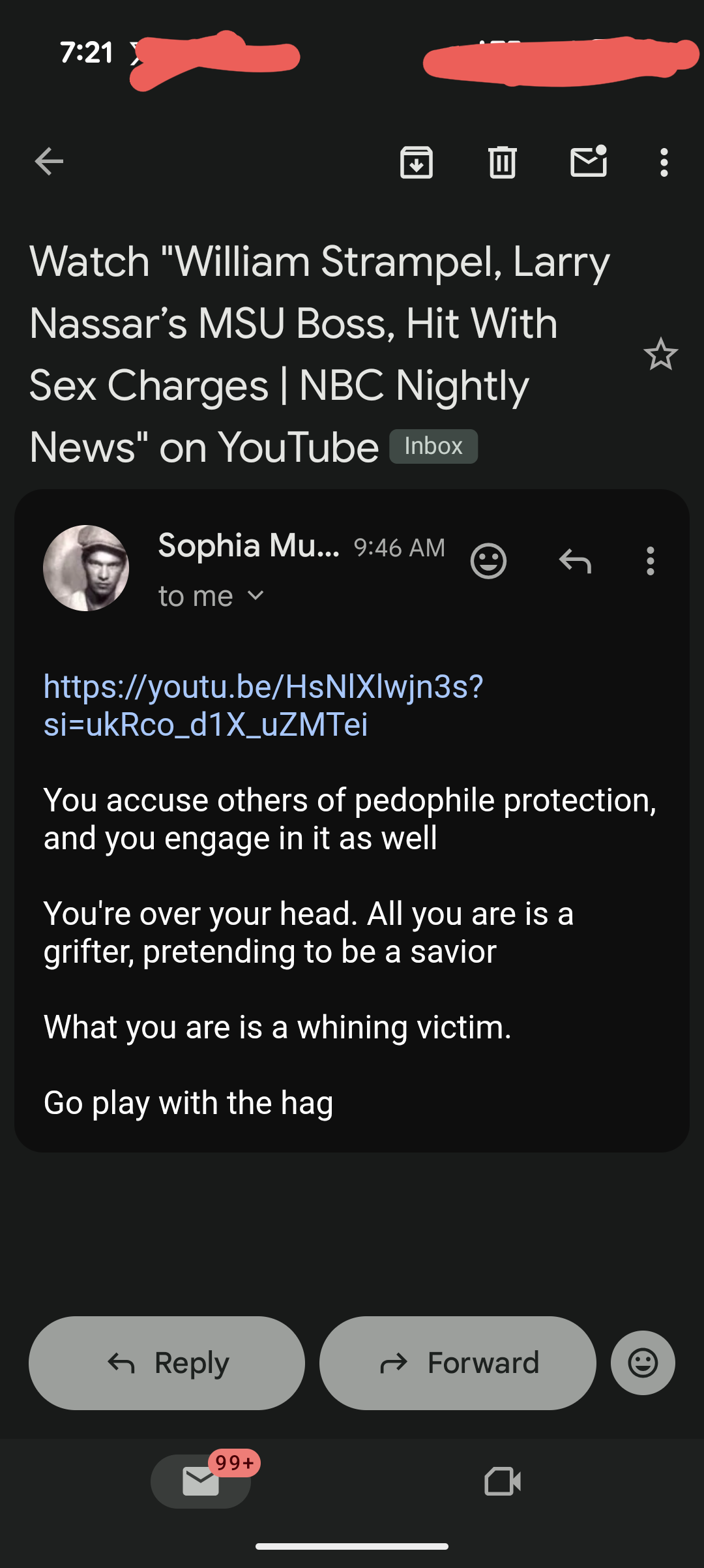This screenshot has height=1568, width=704.
Task: Mark this email as unread
Action: pos(589,162)
